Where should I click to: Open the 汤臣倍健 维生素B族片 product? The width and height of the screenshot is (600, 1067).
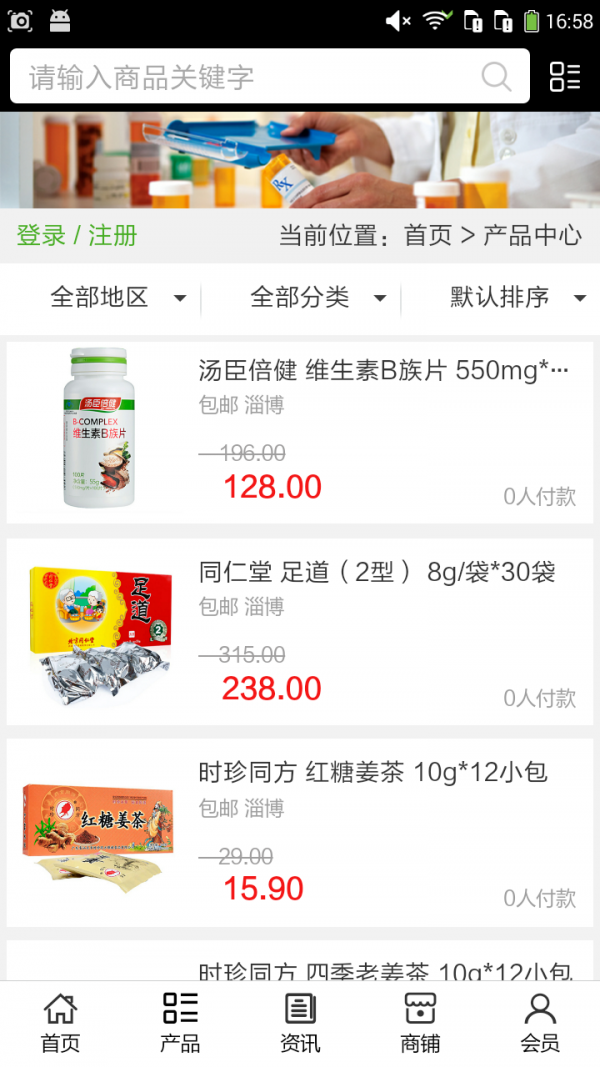coord(384,371)
